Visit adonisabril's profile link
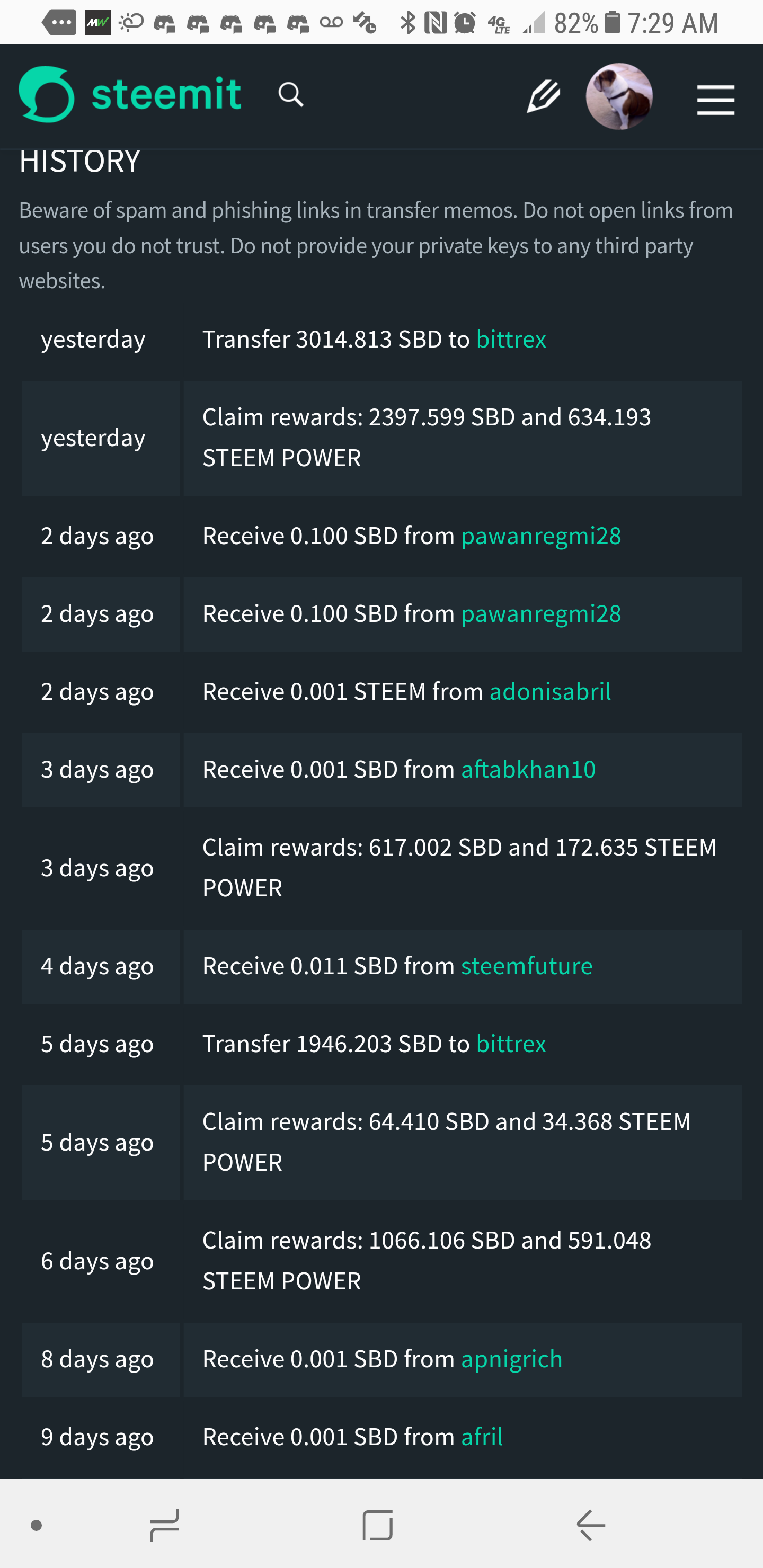The width and height of the screenshot is (763, 1568). point(550,692)
